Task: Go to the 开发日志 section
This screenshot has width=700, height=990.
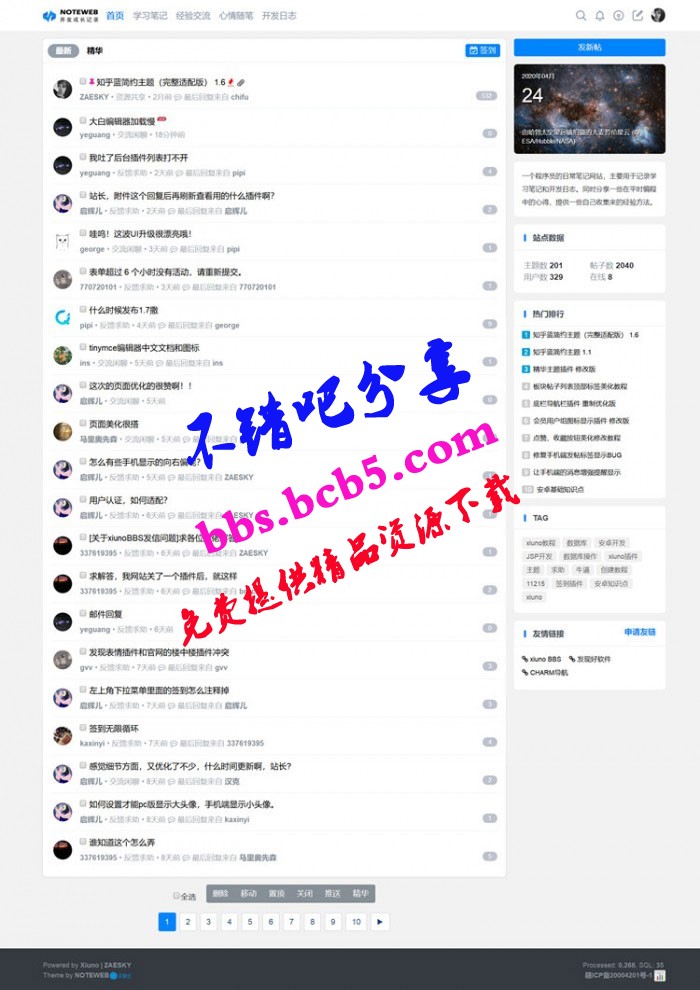Action: click(x=279, y=16)
